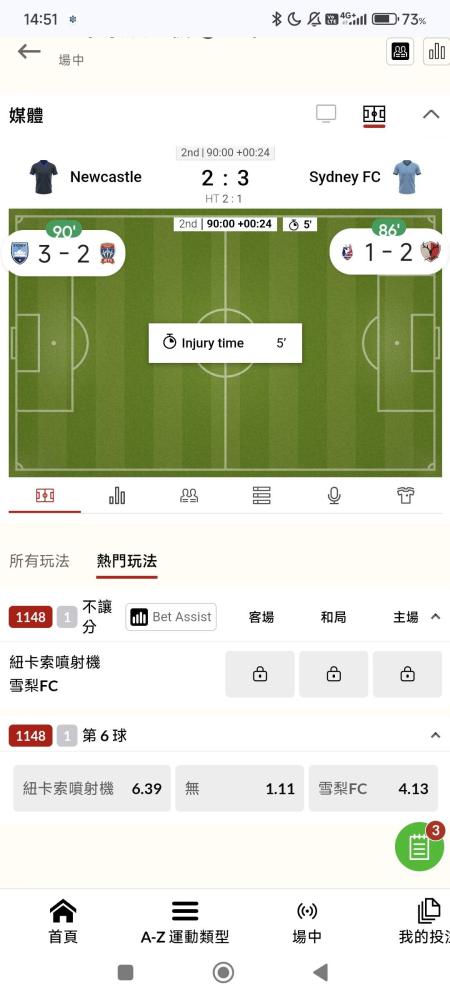Open the green bet slip button
450x1000 pixels.
tap(419, 847)
